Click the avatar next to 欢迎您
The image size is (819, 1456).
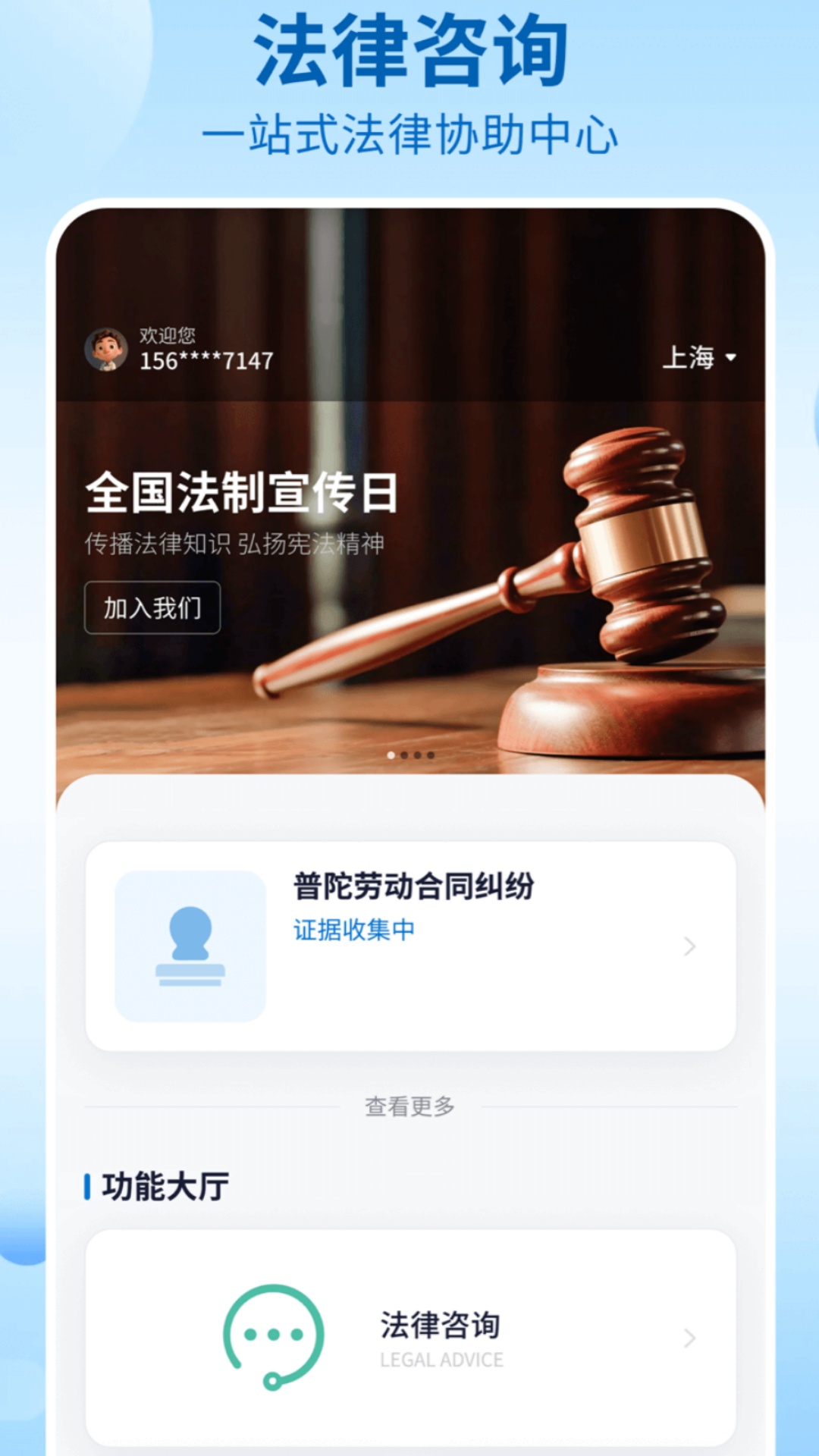point(105,349)
